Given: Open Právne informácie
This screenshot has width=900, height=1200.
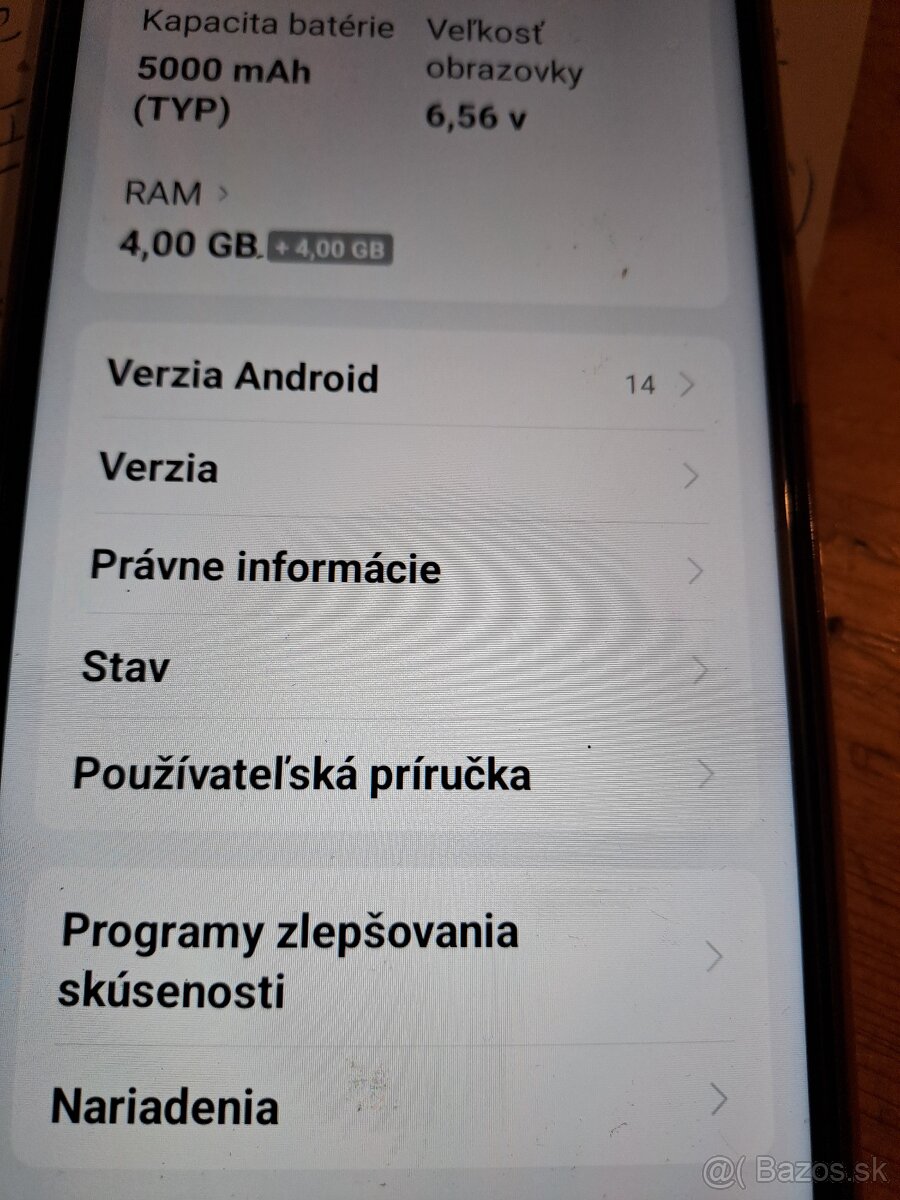Looking at the screenshot, I should pos(400,568).
